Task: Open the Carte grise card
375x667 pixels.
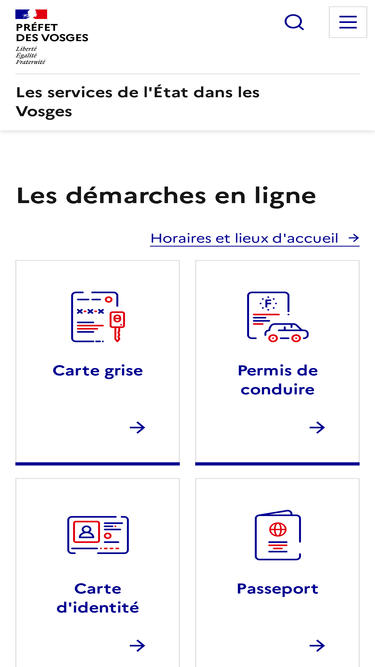Action: pyautogui.click(x=97, y=363)
